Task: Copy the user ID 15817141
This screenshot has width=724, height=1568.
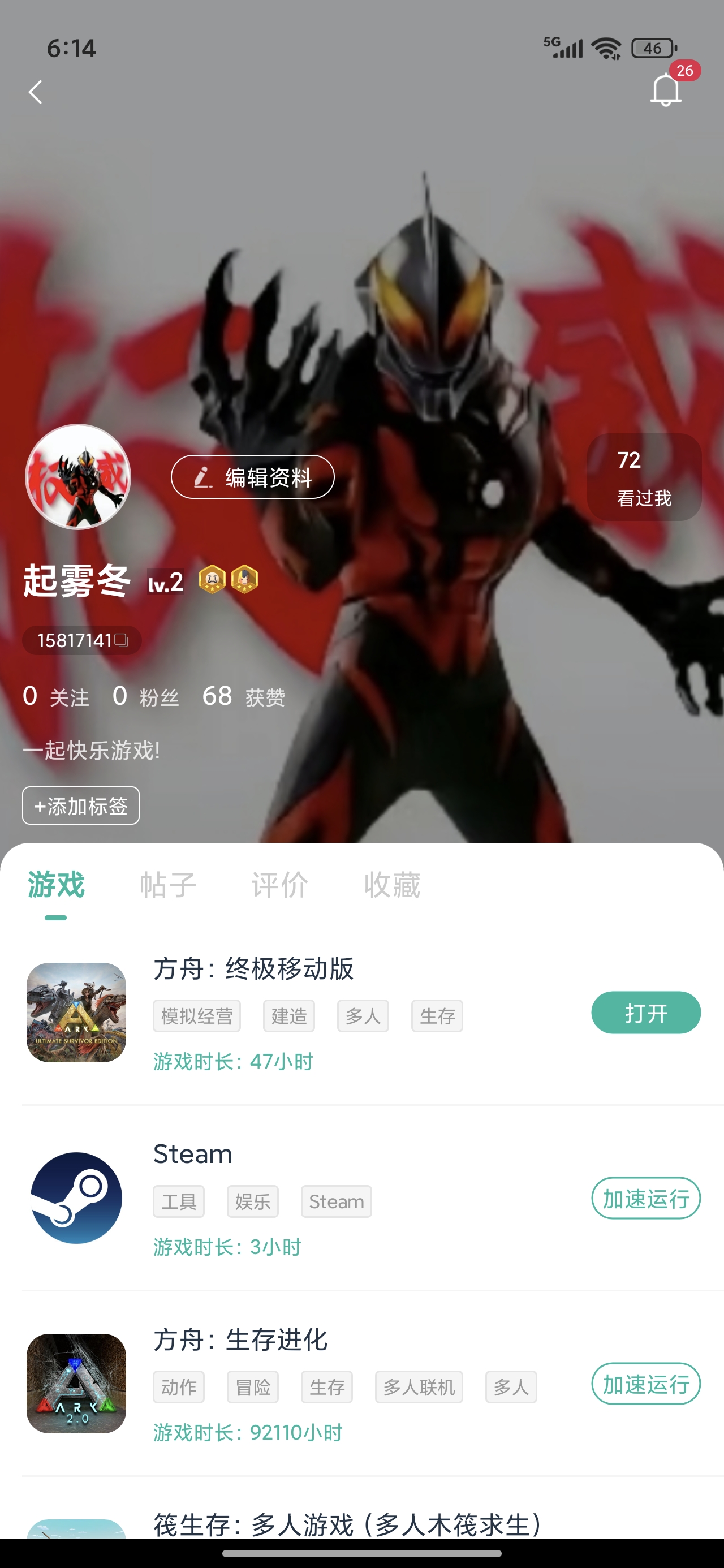Action: click(x=120, y=640)
